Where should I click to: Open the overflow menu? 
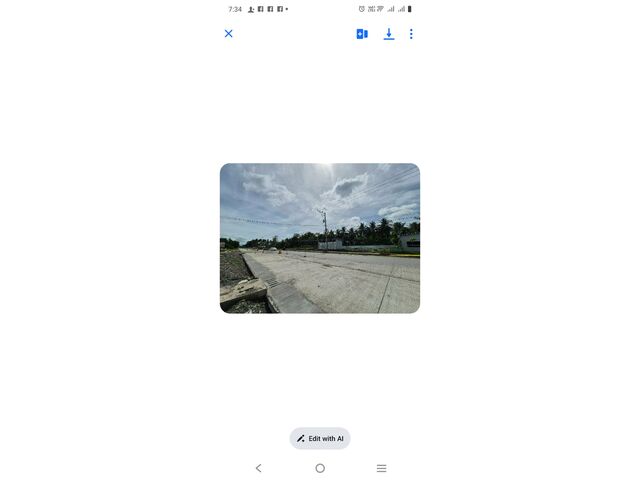[411, 34]
